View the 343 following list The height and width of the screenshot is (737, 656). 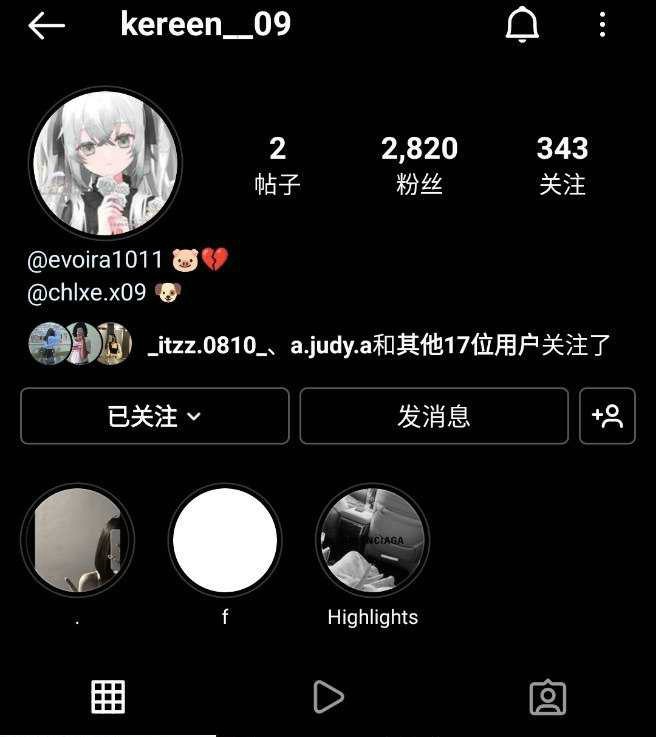click(x=562, y=165)
